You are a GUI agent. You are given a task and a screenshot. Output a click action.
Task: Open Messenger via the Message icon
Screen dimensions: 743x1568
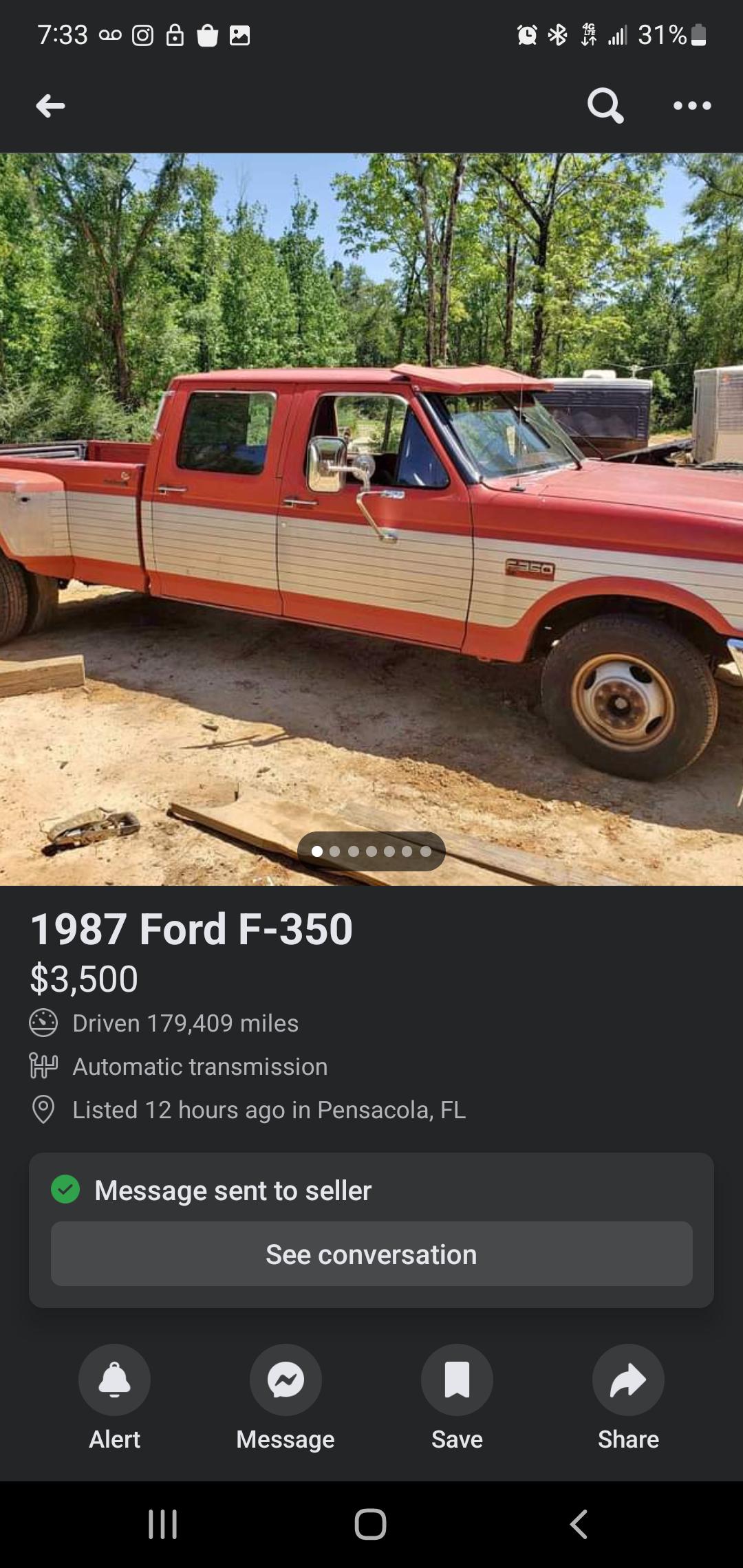[x=285, y=1380]
